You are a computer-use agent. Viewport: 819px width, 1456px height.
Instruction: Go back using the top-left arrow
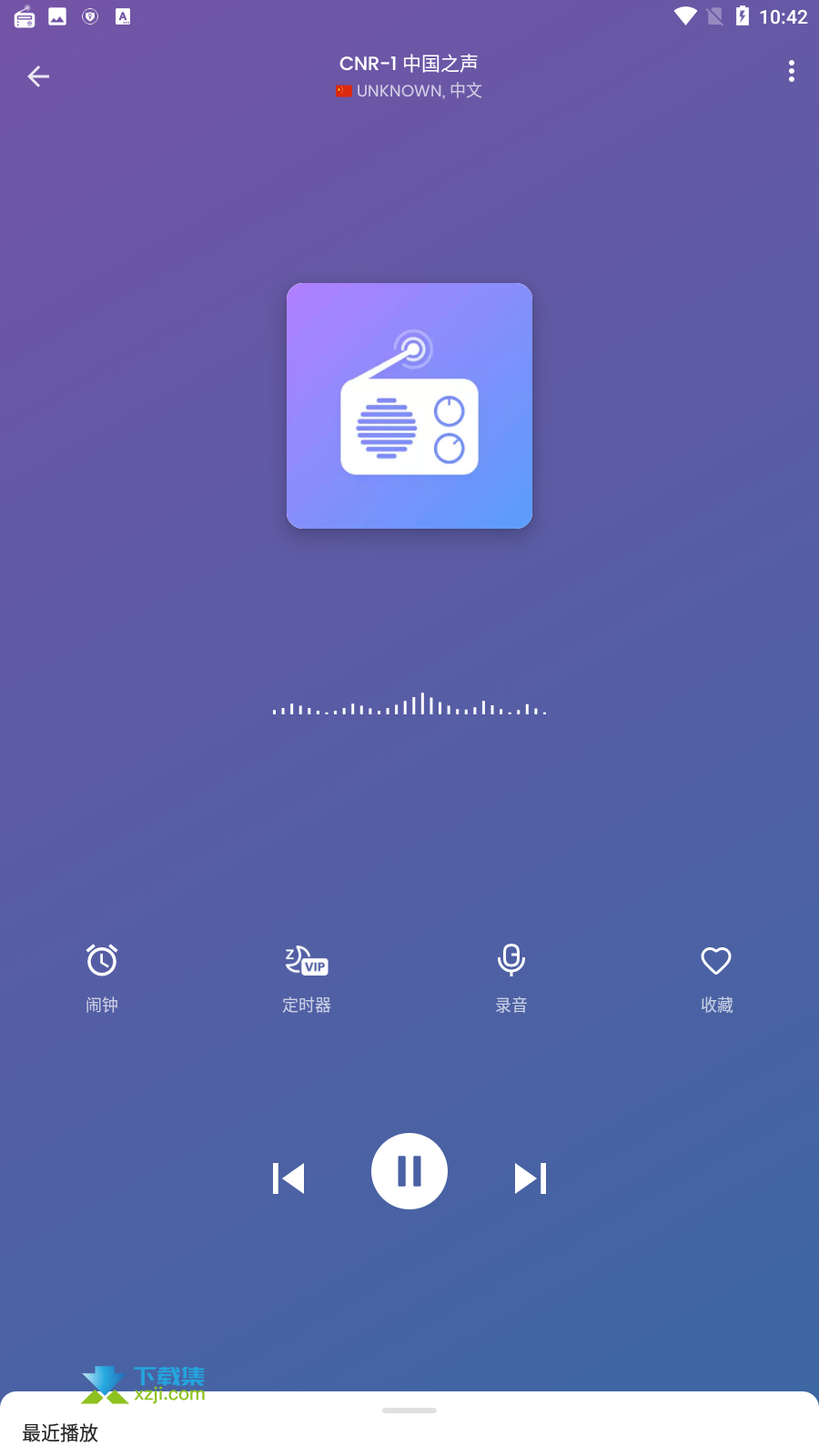click(38, 76)
